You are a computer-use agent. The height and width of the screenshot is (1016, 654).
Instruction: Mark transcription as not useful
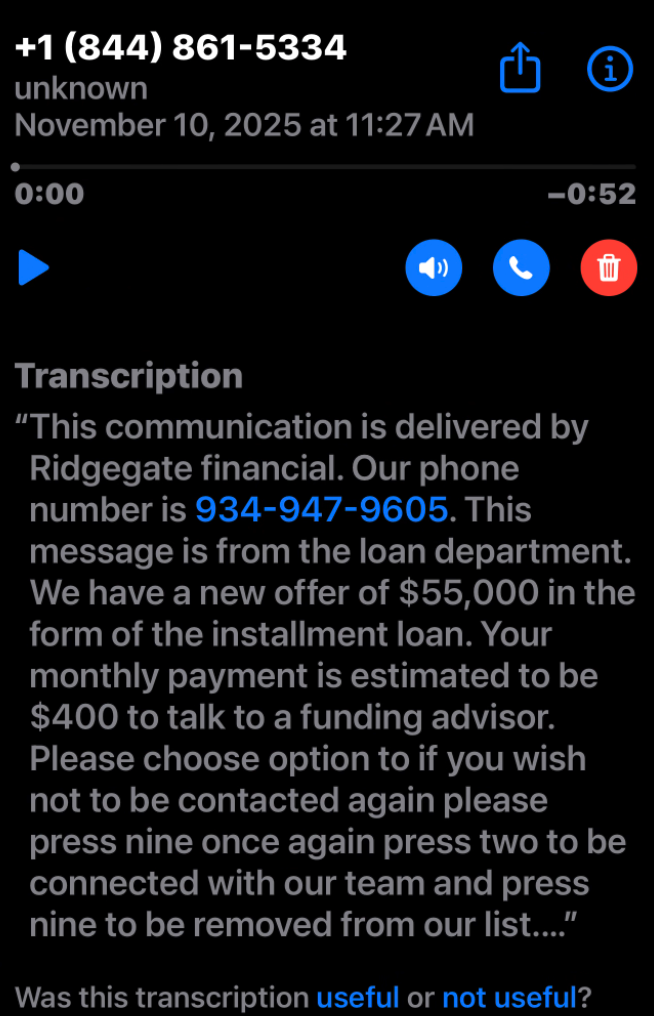click(x=509, y=997)
